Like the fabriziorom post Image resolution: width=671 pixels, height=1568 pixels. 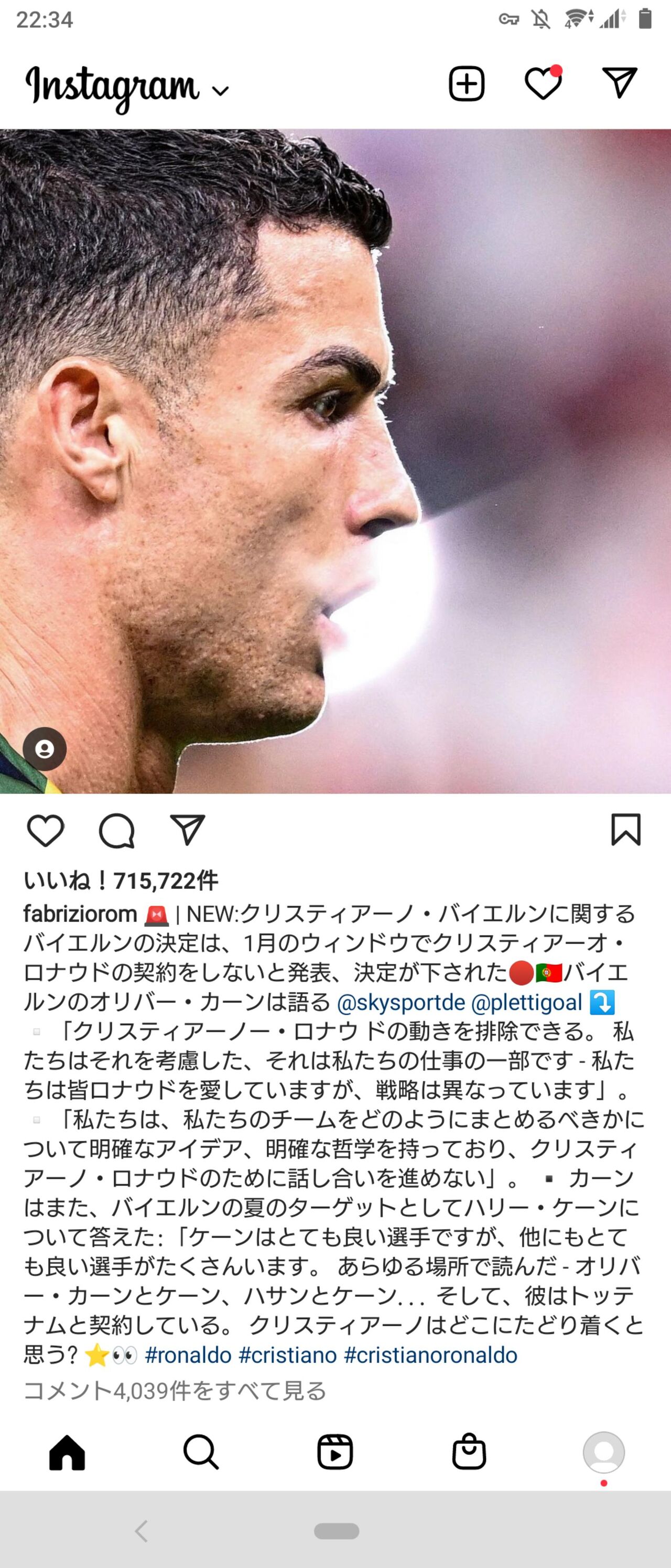click(46, 830)
